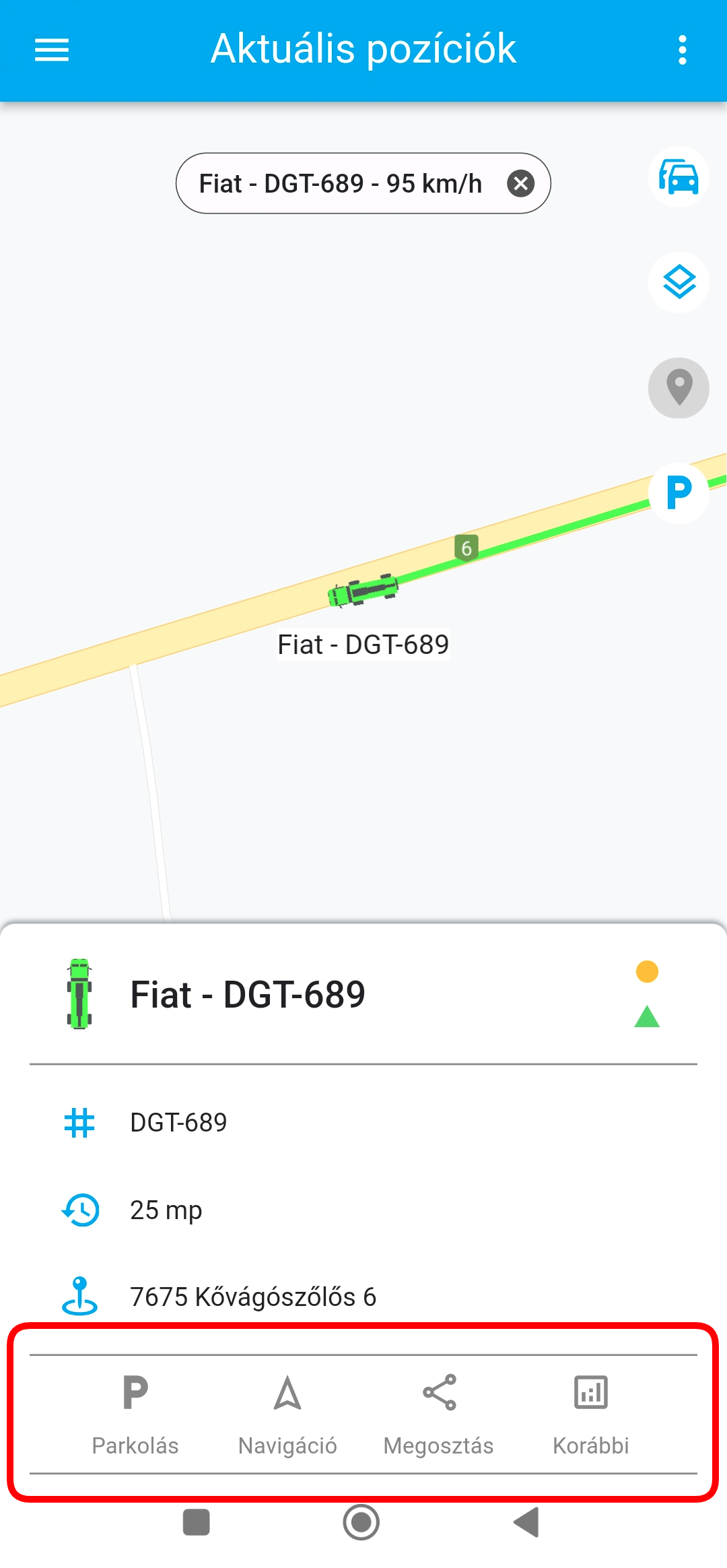Open the hamburger drawer menu
This screenshot has height=1568, width=727.
(52, 50)
